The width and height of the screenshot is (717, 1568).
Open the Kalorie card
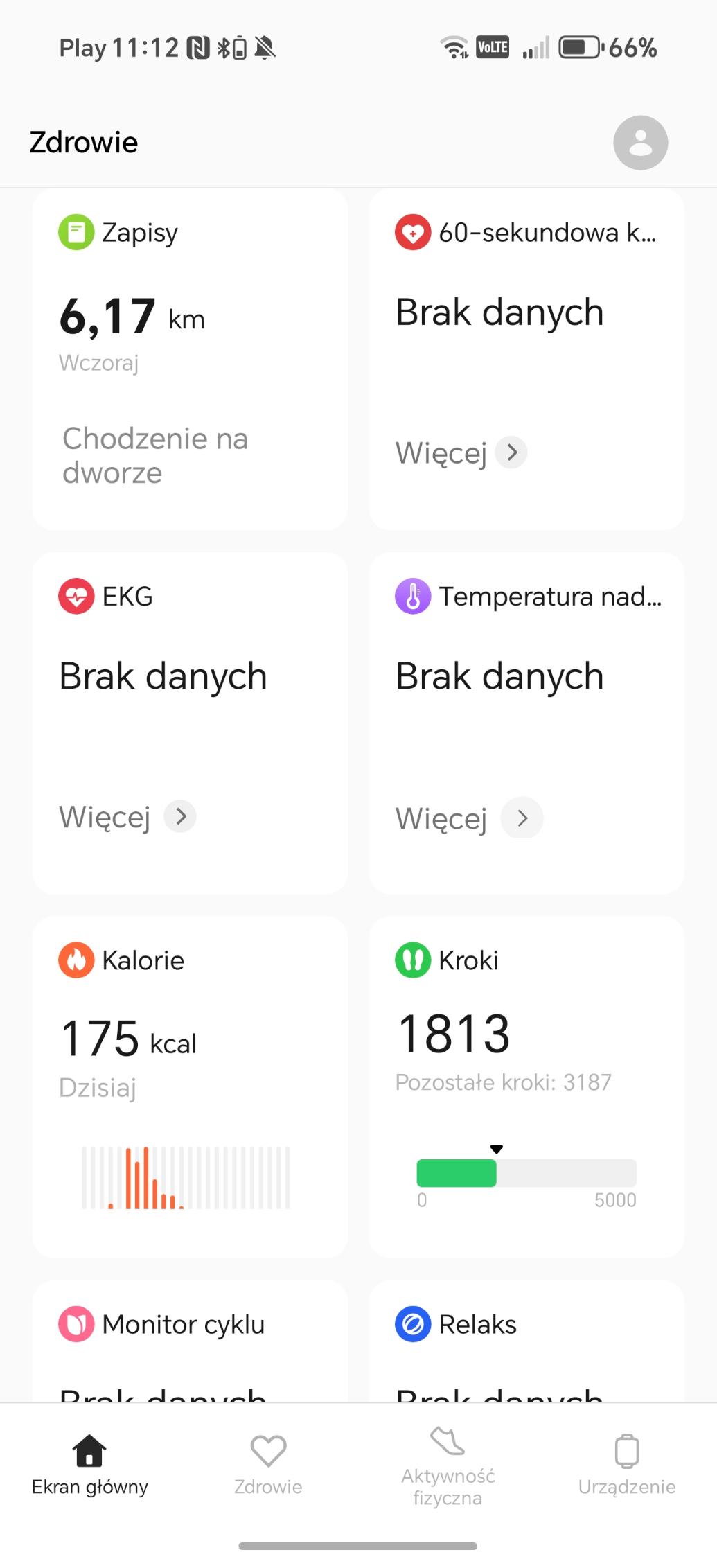coord(190,1086)
